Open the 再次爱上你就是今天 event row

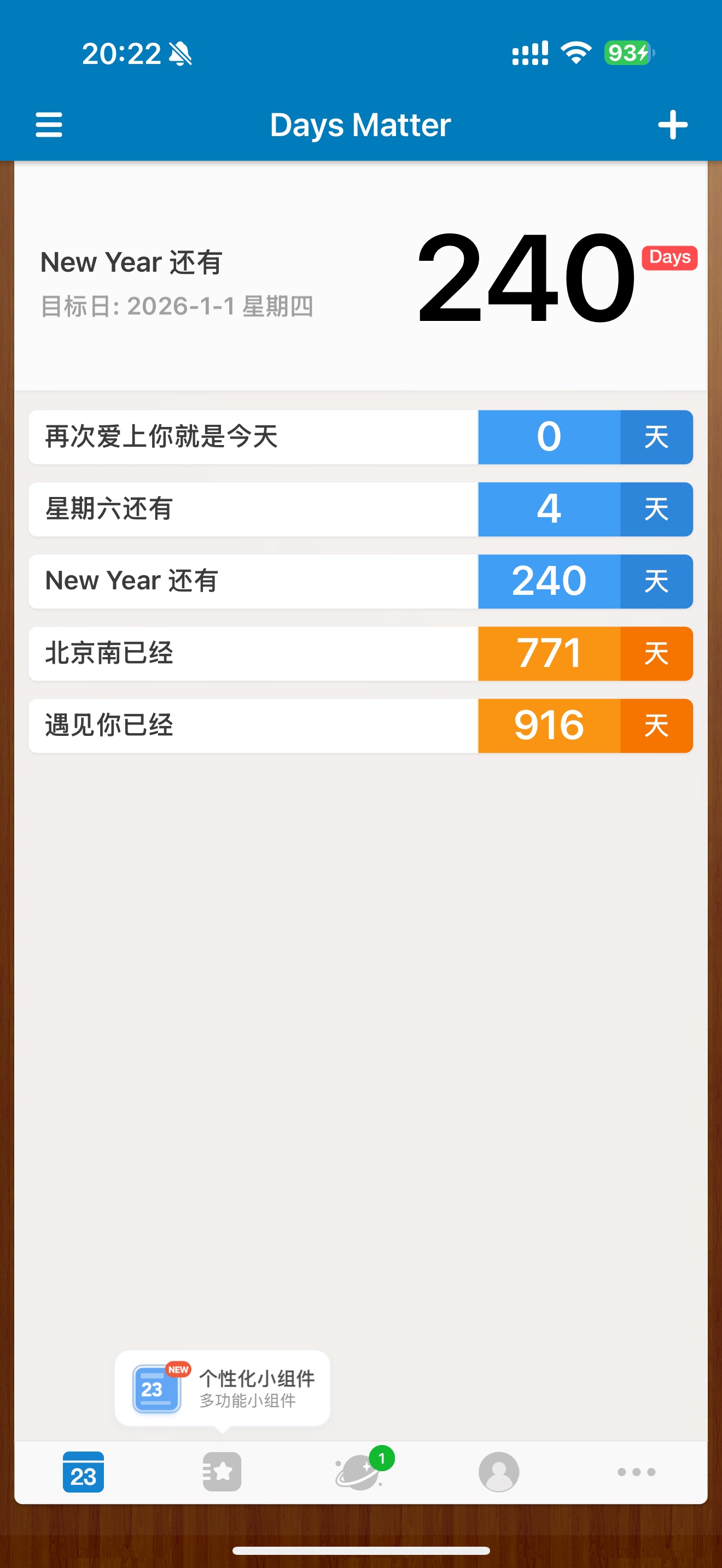tap(360, 437)
